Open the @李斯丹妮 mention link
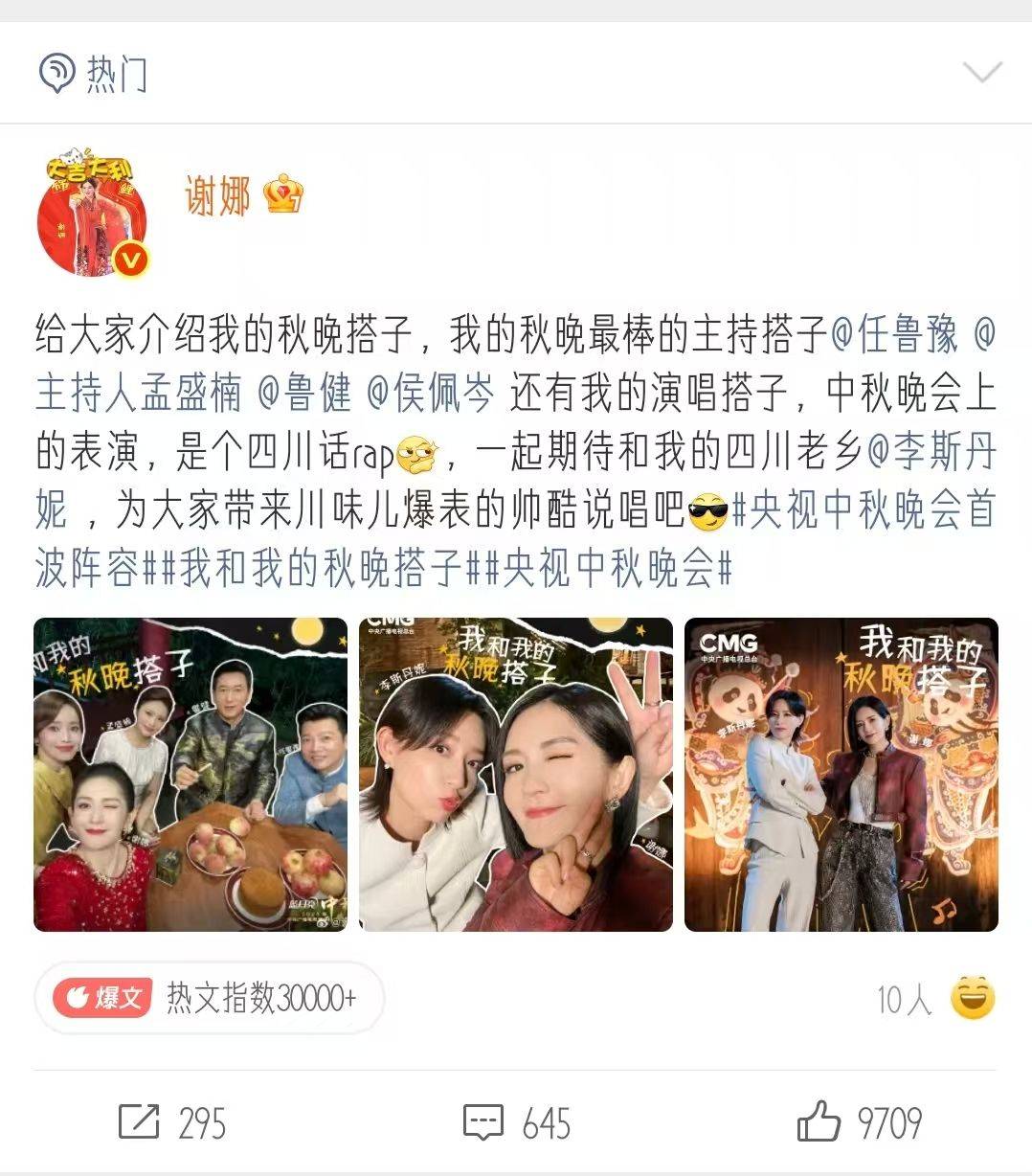The image size is (1032, 1176). tap(931, 452)
